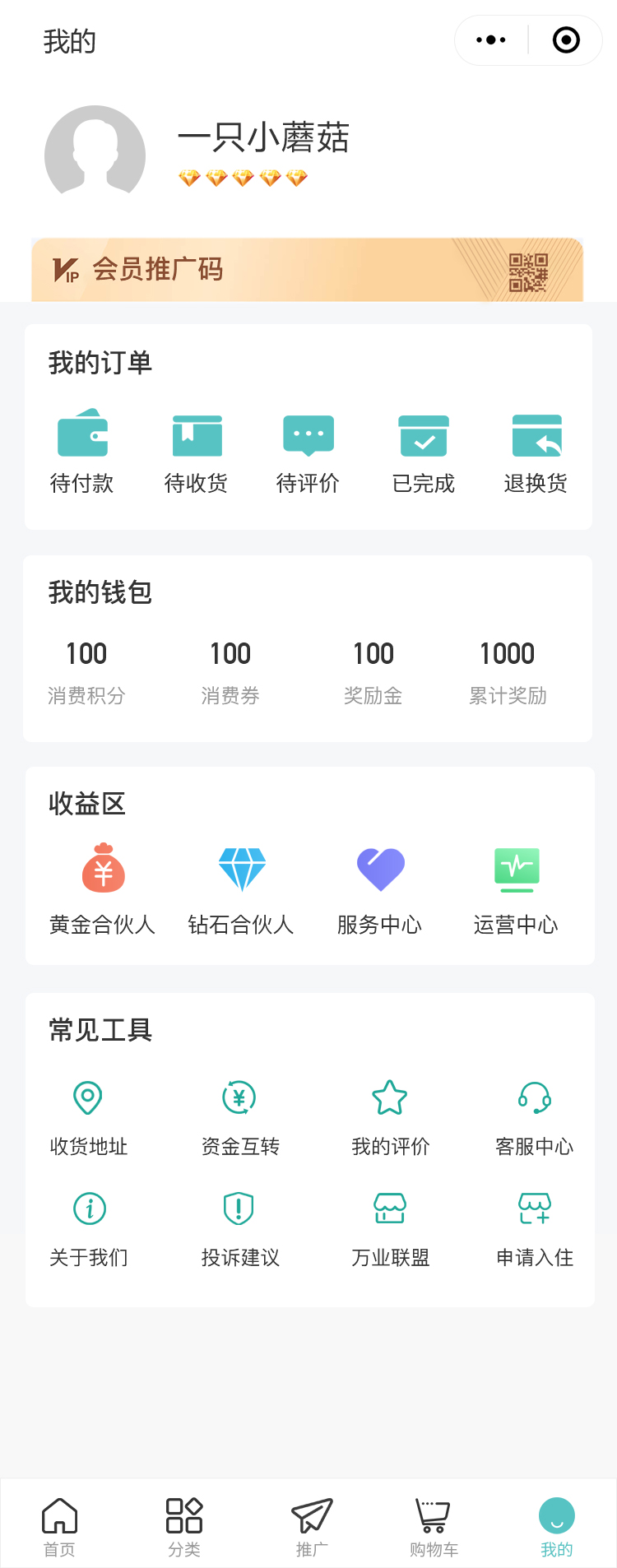Viewport: 617px width, 1568px height.
Task: Open 黄金合伙人 in the earnings area
Action: 103,888
